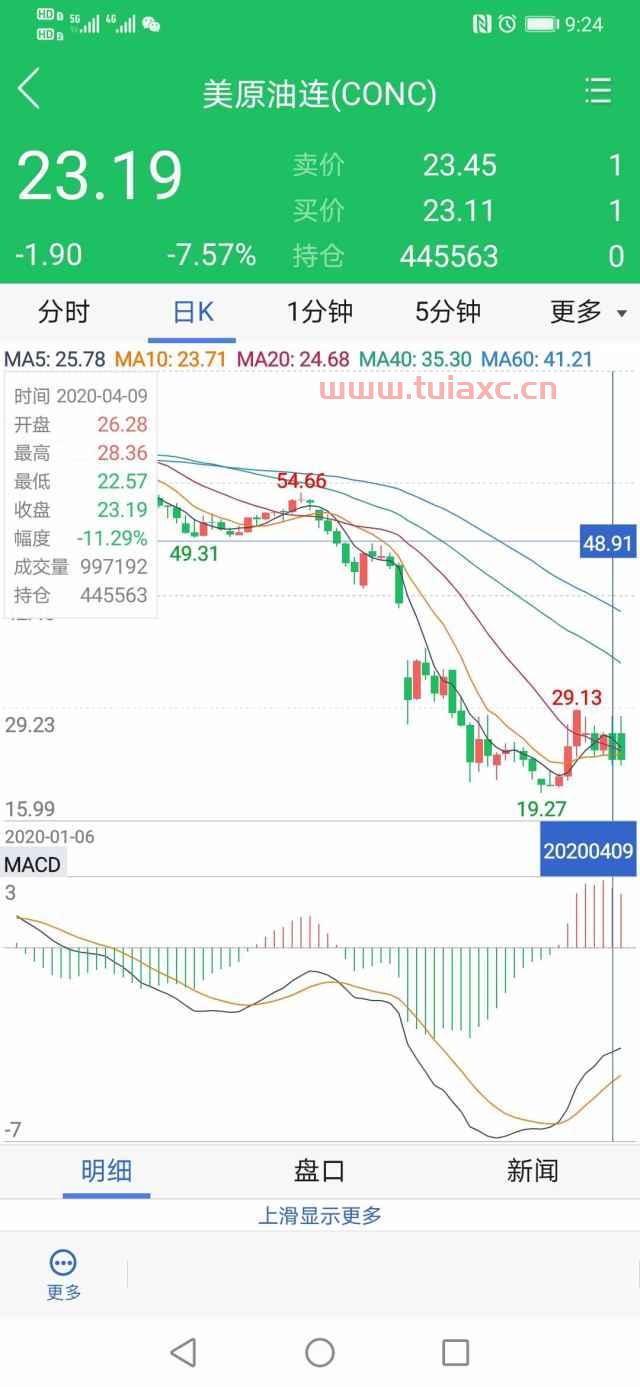Show the 5分钟 chart
The image size is (640, 1387).
pyautogui.click(x=448, y=312)
